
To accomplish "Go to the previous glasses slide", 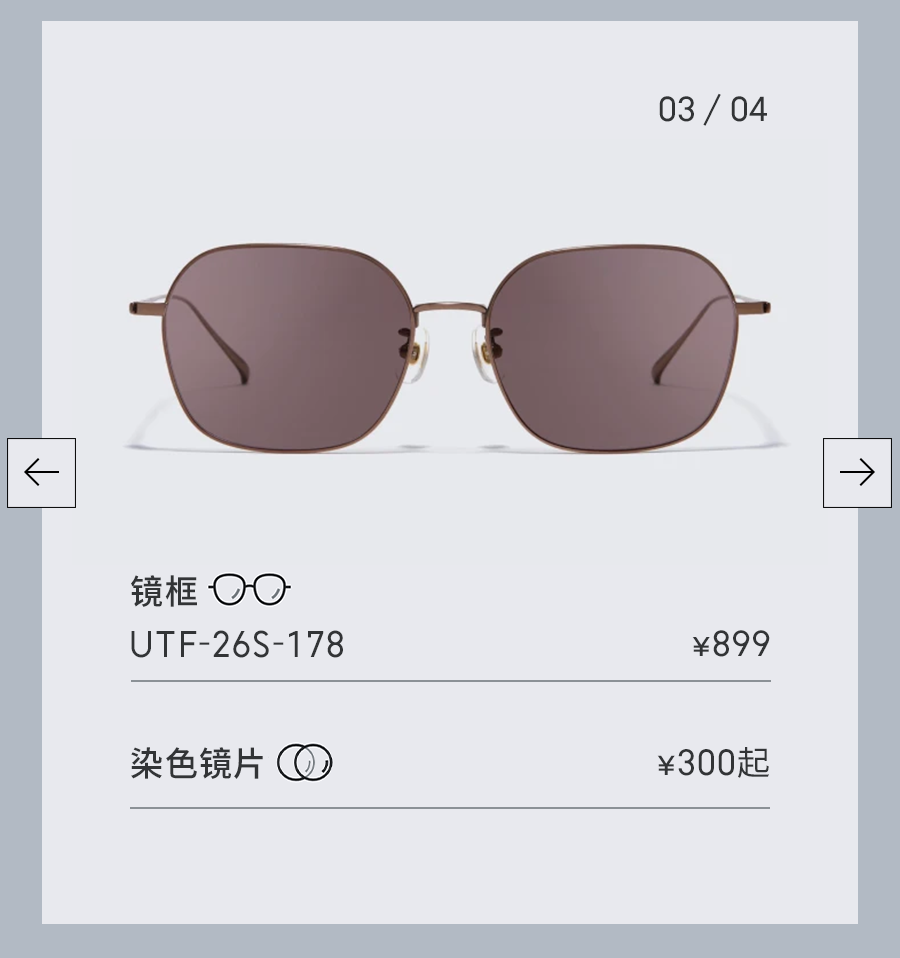I will [41, 472].
